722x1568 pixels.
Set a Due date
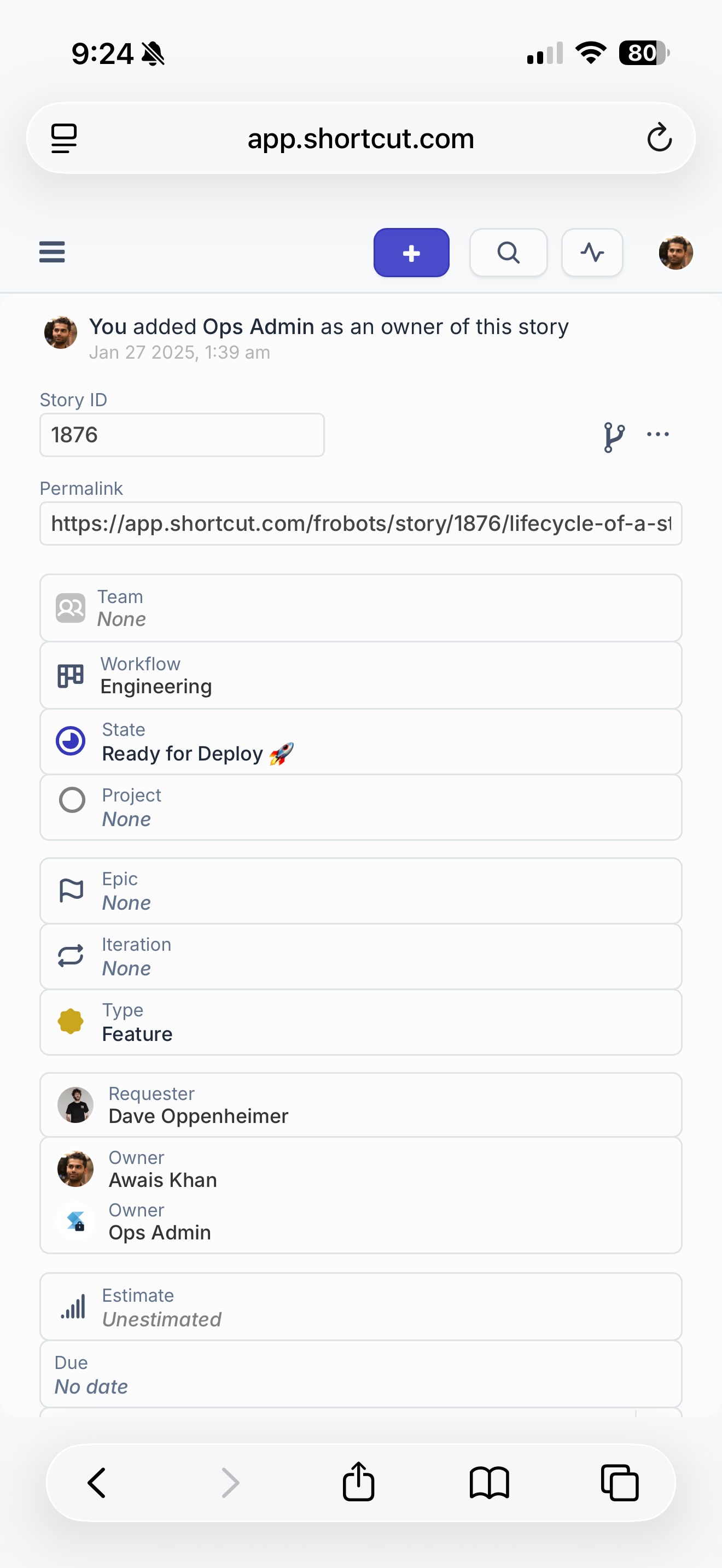(360, 1374)
